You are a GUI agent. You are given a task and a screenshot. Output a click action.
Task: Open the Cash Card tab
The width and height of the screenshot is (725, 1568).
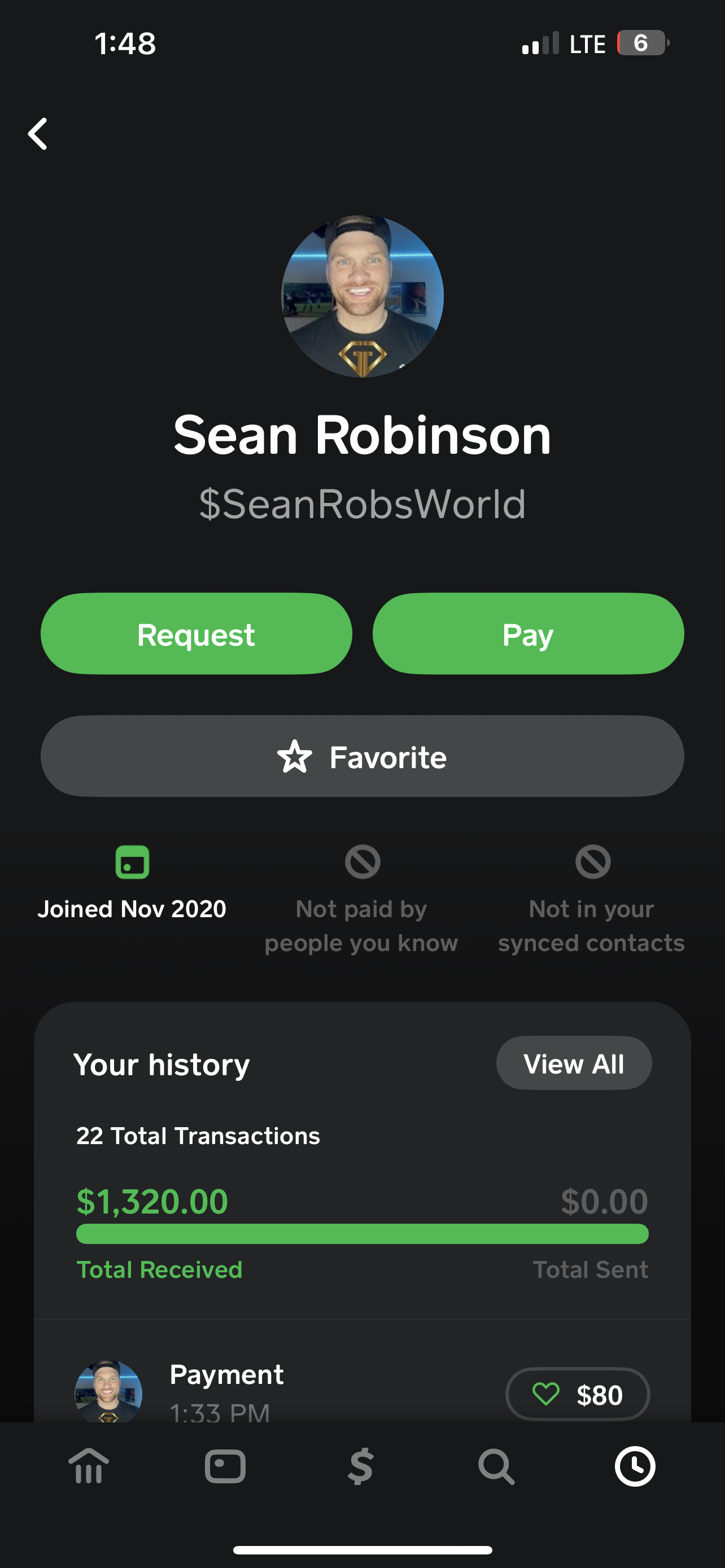pyautogui.click(x=225, y=1466)
